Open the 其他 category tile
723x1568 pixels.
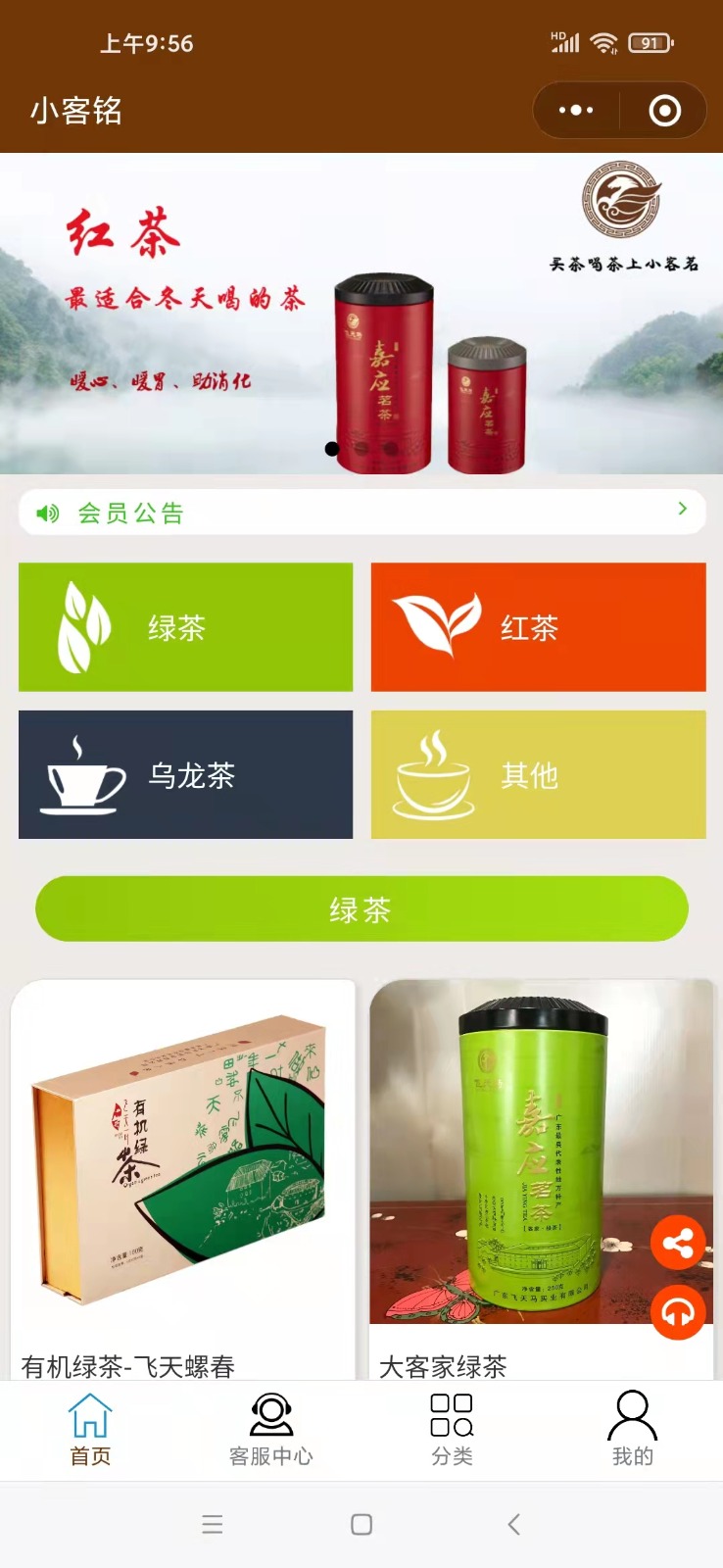point(538,774)
